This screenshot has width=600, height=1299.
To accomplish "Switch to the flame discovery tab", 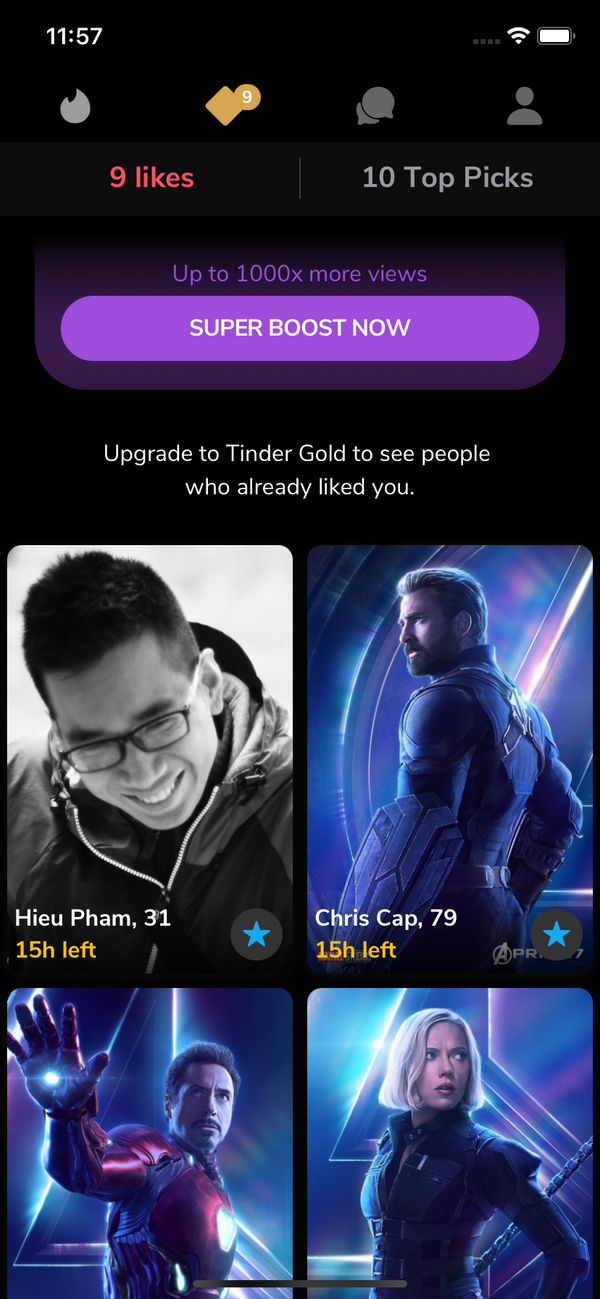I will pyautogui.click(x=75, y=106).
